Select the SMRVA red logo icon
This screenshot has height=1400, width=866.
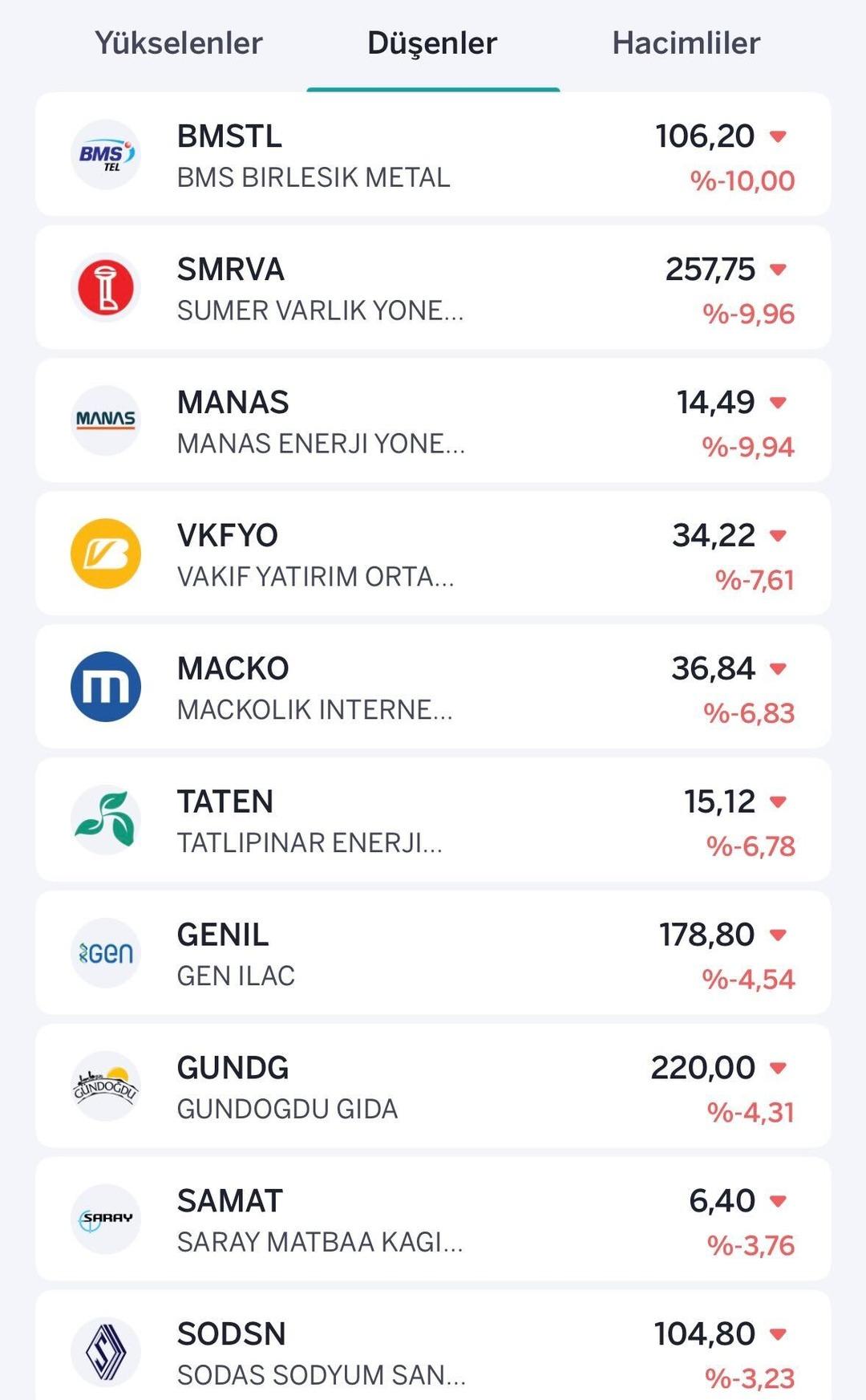click(x=105, y=287)
